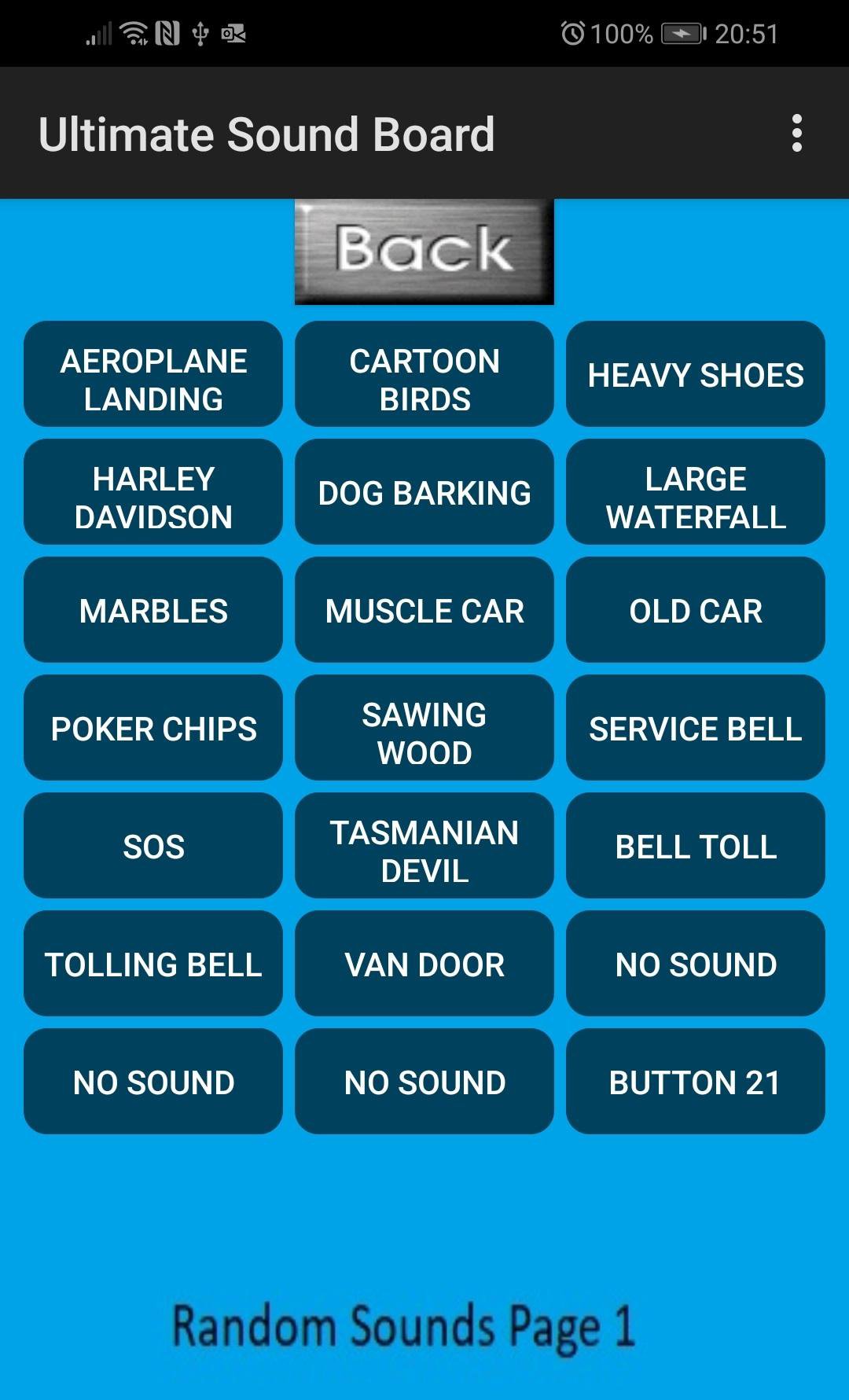Play the Dog Barking sound

(424, 492)
